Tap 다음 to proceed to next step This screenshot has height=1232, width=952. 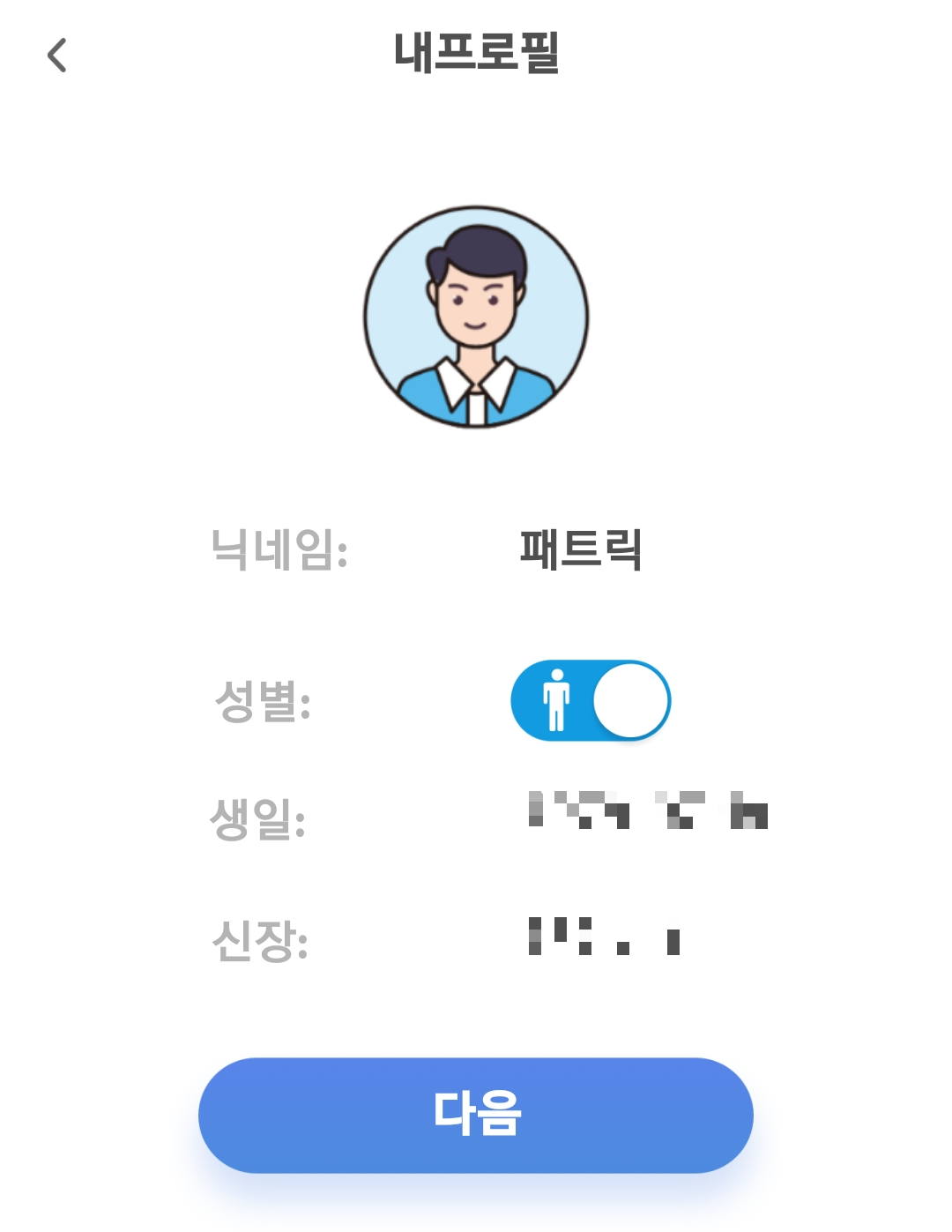pos(476,1114)
